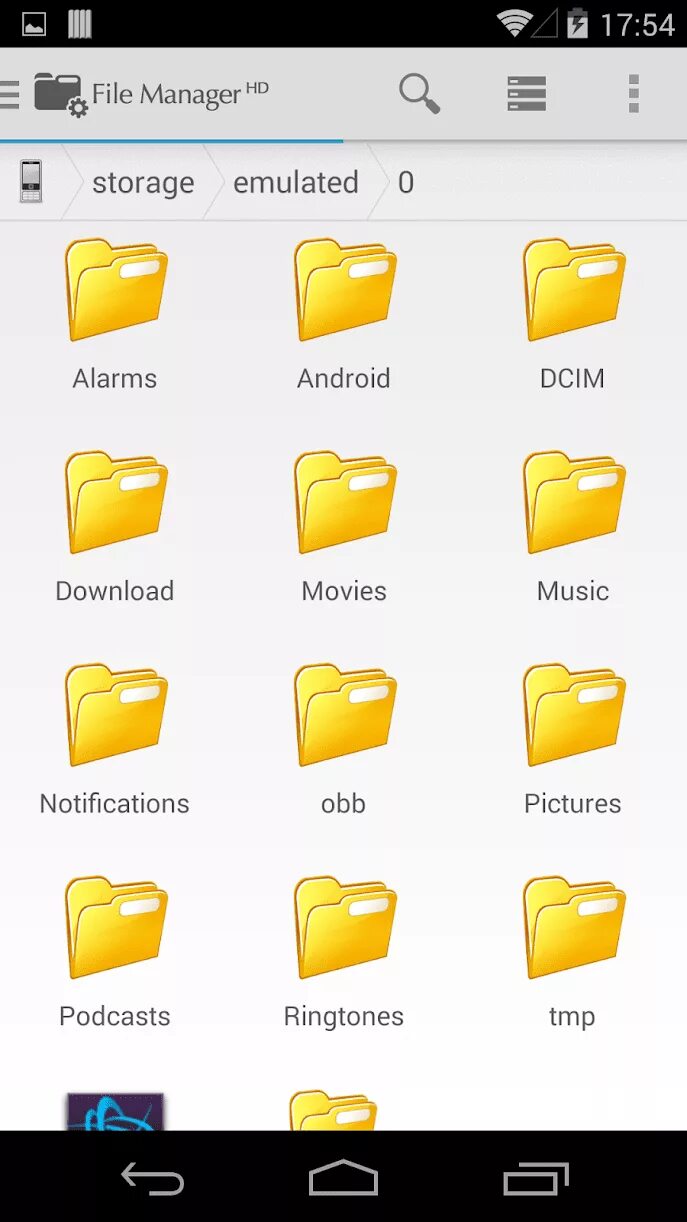
Task: Go to the emulated breadcrumb
Action: [x=295, y=183]
